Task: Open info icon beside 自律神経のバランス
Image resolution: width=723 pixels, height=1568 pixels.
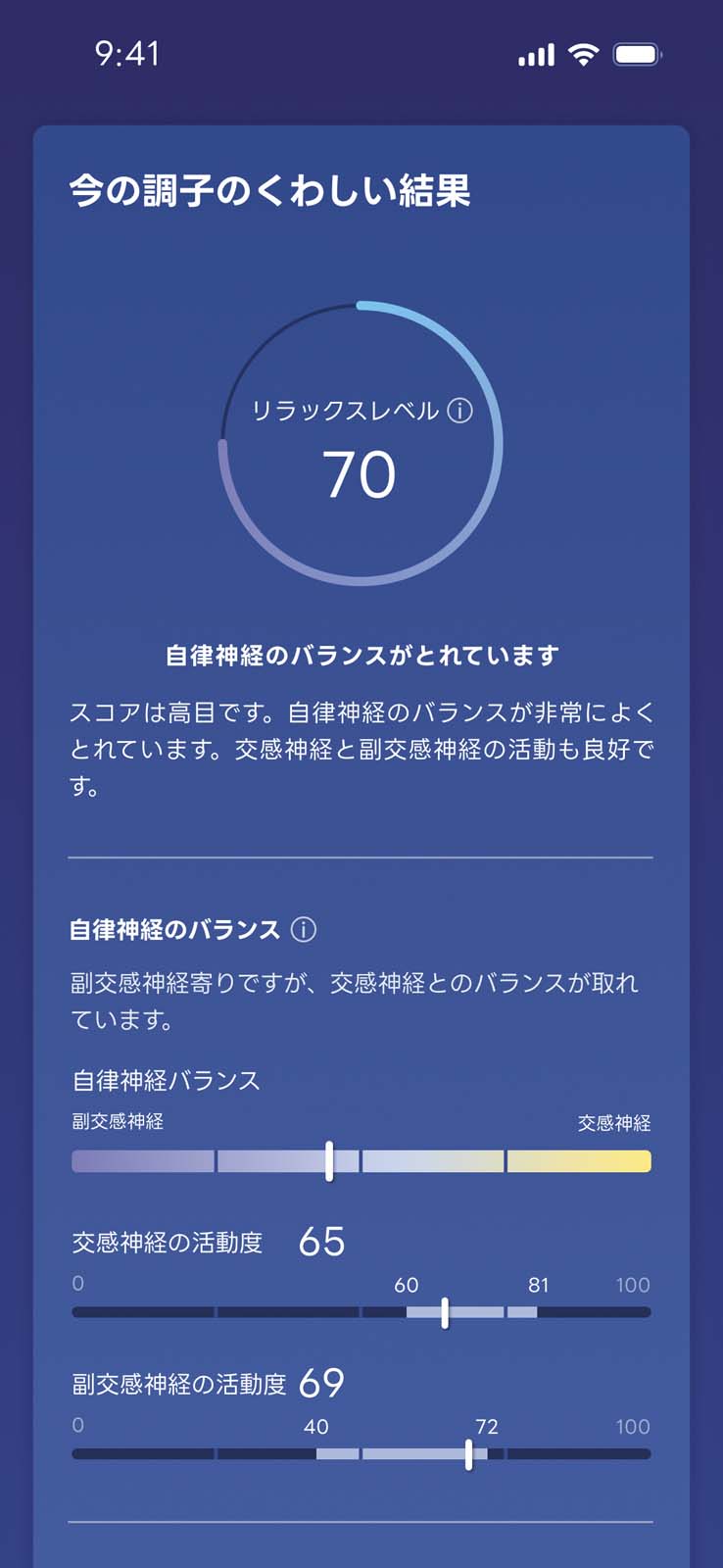Action: [304, 929]
